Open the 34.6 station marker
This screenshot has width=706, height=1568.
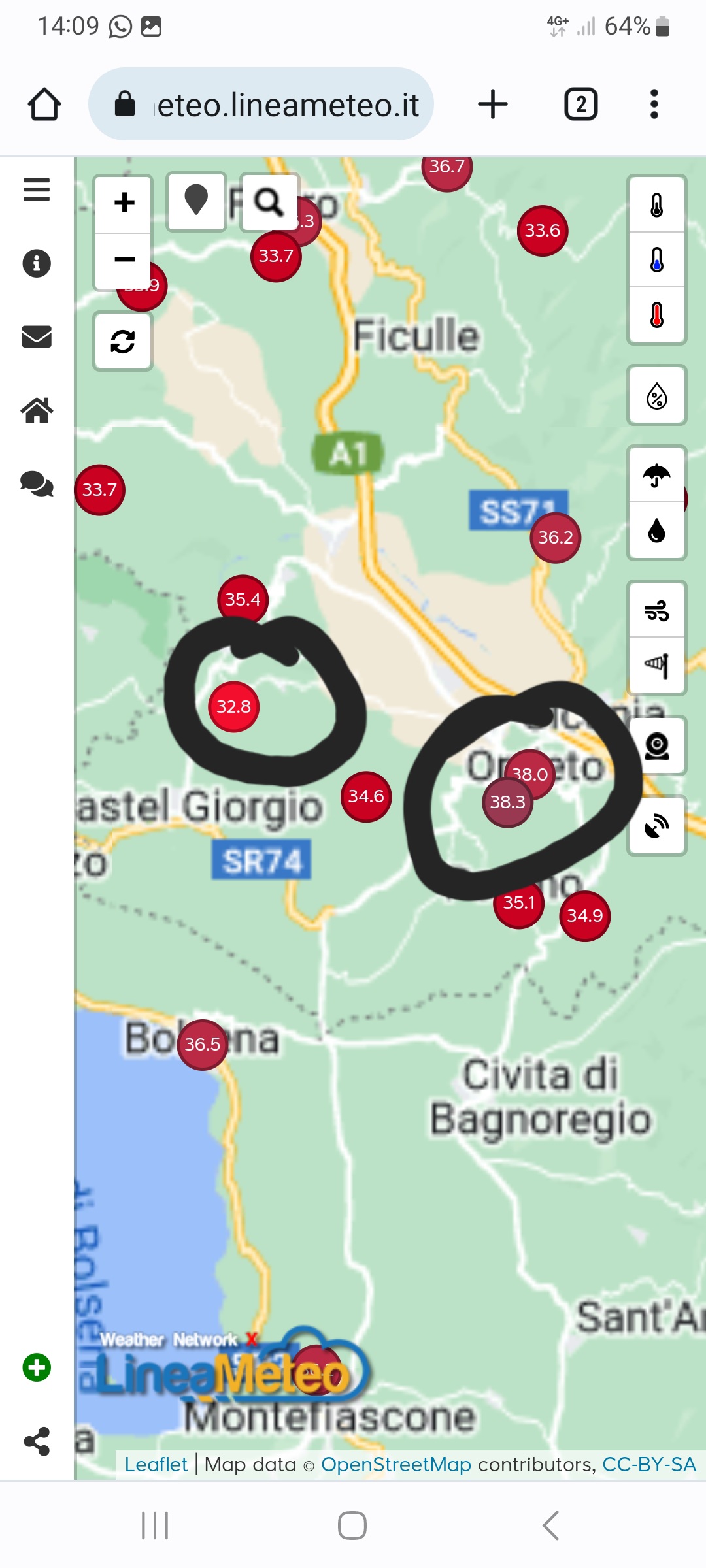(366, 796)
